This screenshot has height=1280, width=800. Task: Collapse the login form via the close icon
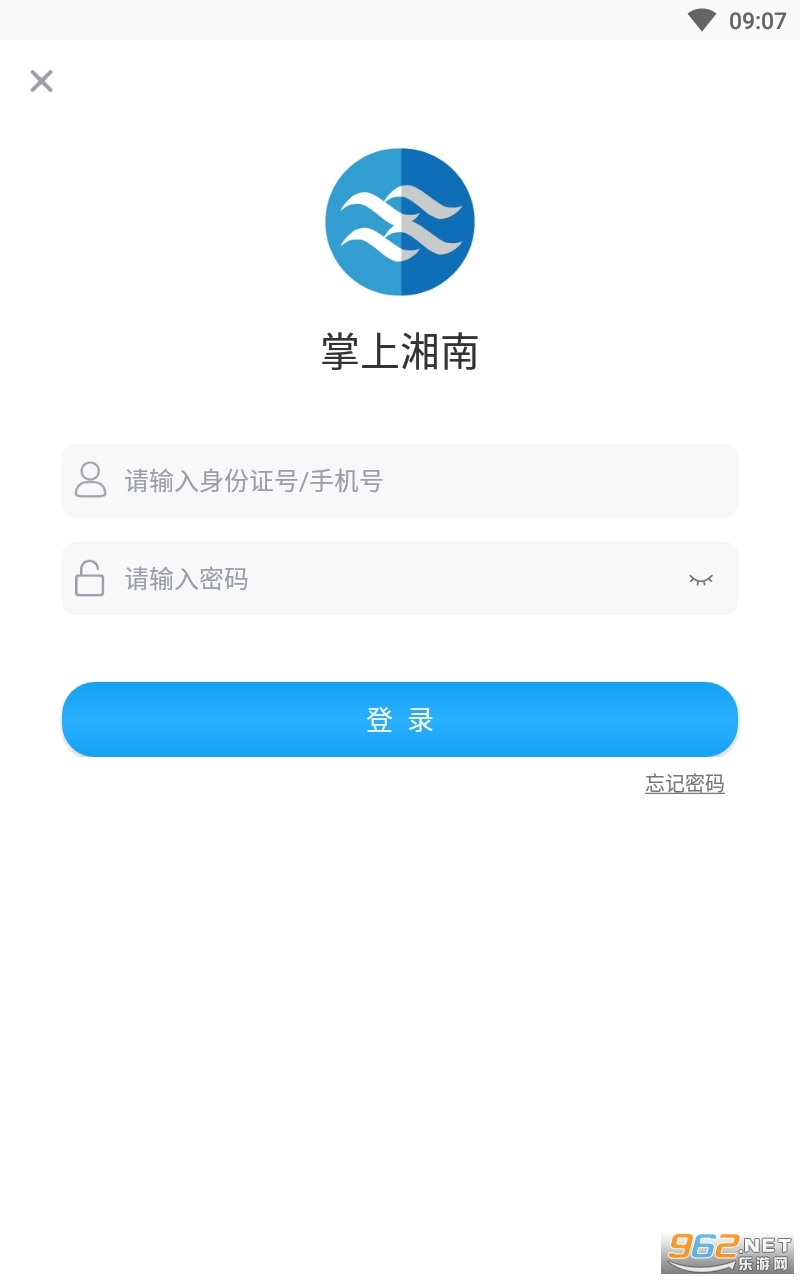click(x=41, y=81)
